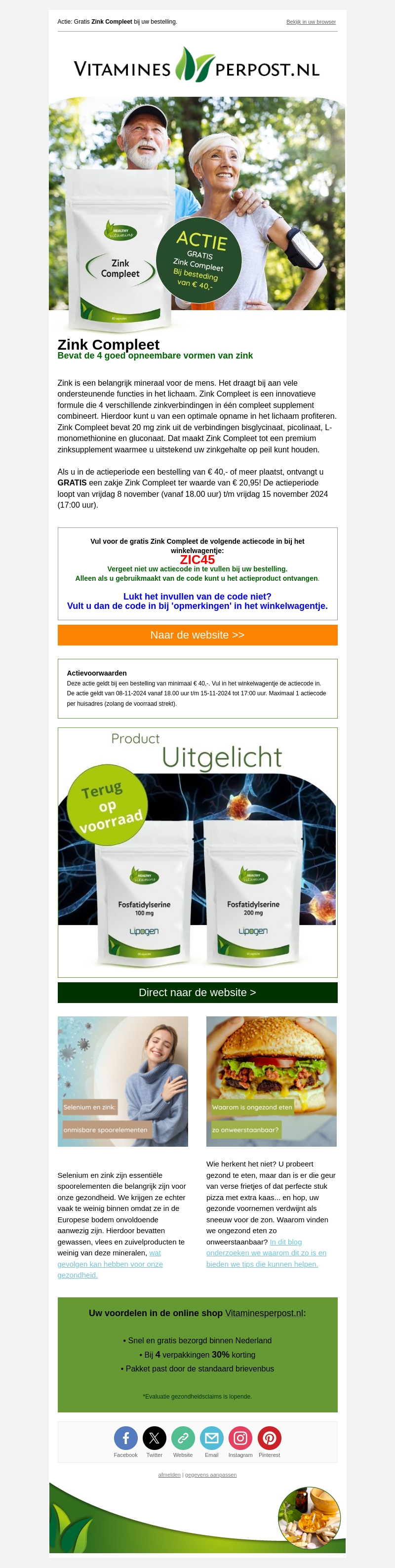Open the Fosfatidylserine Product Uitgelicht image
The height and width of the screenshot is (1568, 395).
click(197, 852)
